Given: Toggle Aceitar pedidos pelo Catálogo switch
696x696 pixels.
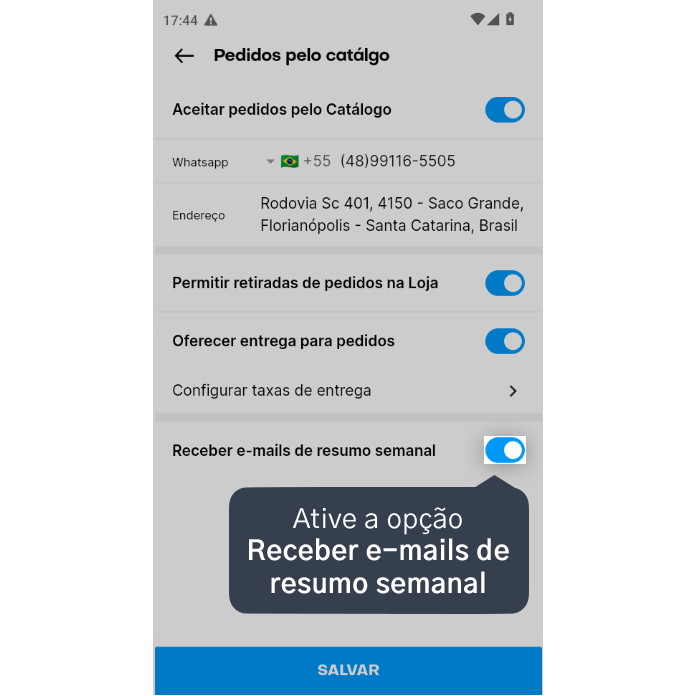Looking at the screenshot, I should point(504,110).
